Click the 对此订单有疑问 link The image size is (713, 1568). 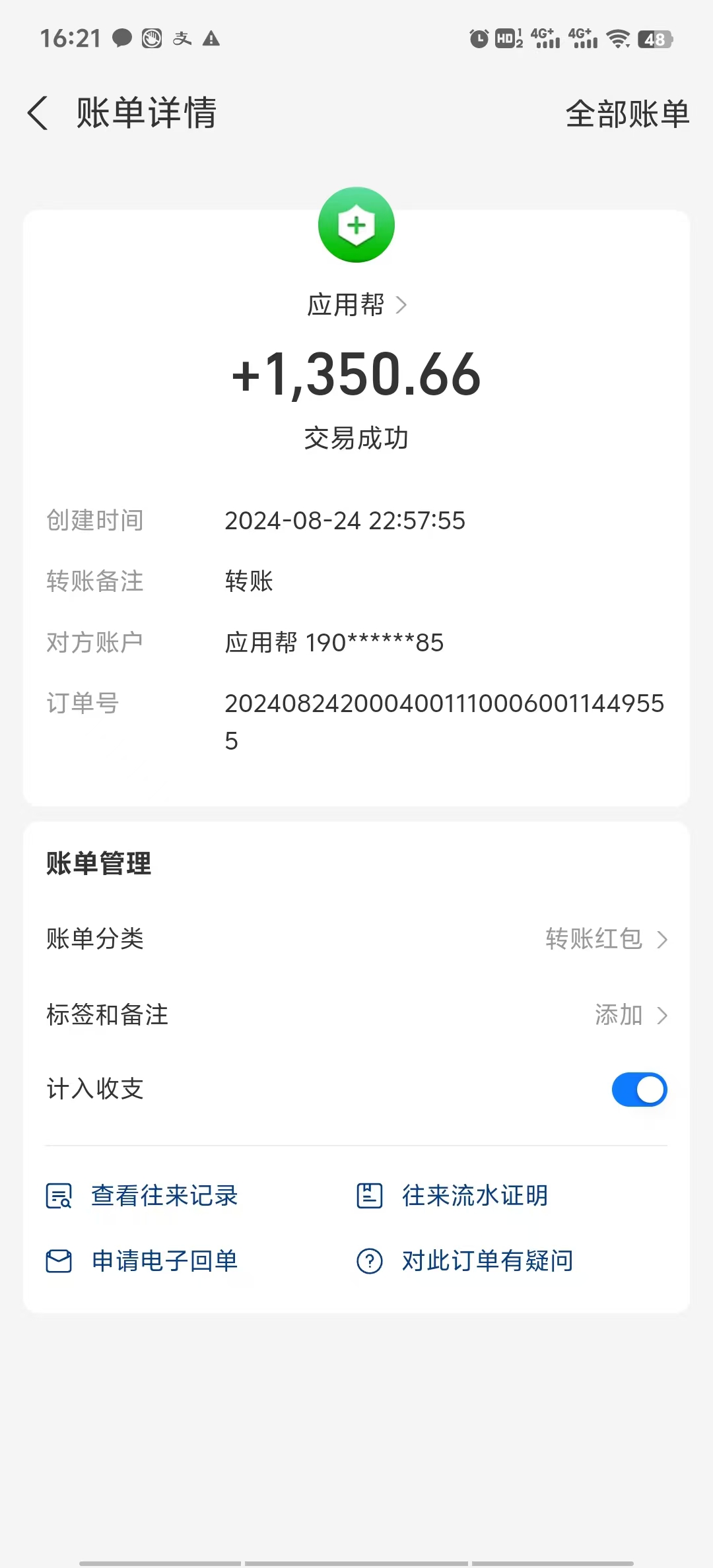tap(487, 1259)
